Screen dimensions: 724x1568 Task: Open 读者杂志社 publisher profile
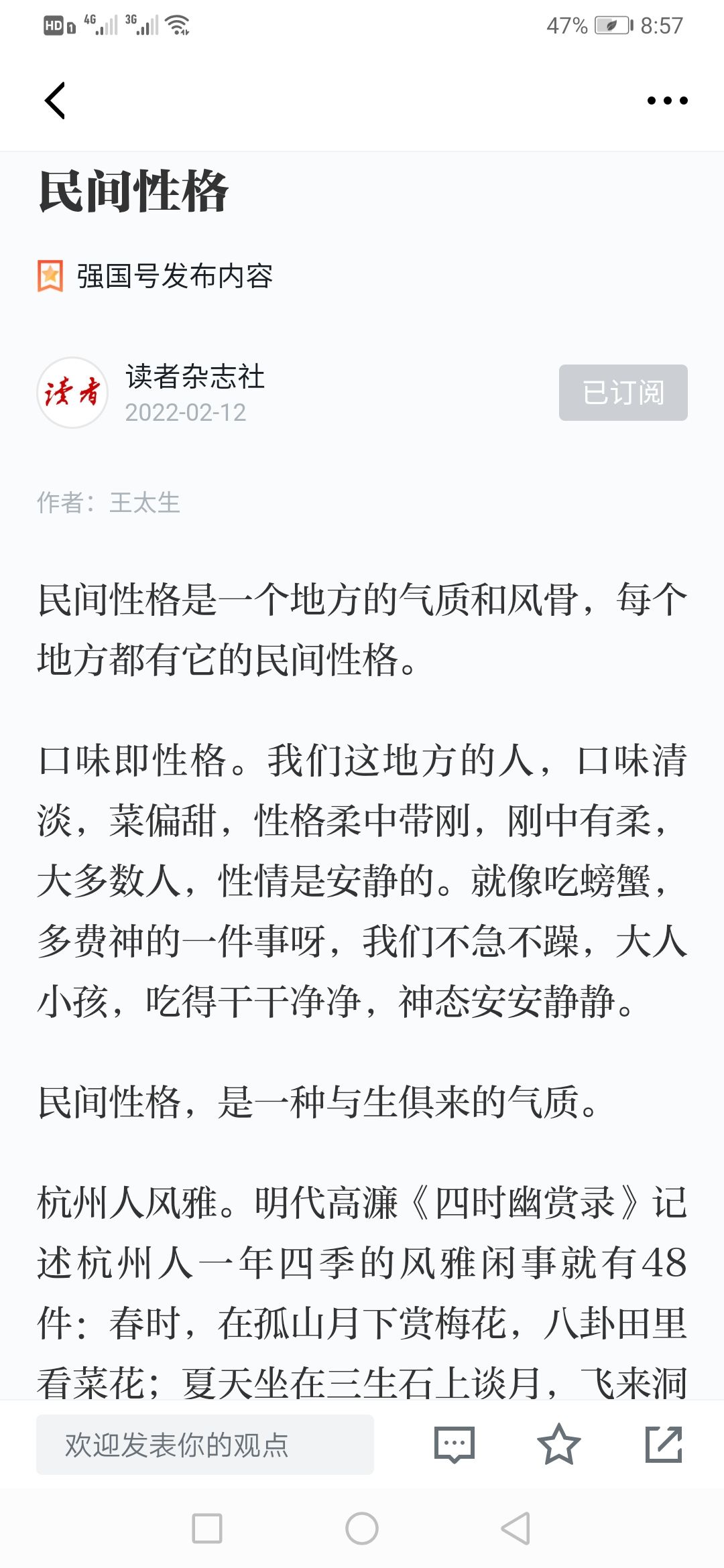194,377
